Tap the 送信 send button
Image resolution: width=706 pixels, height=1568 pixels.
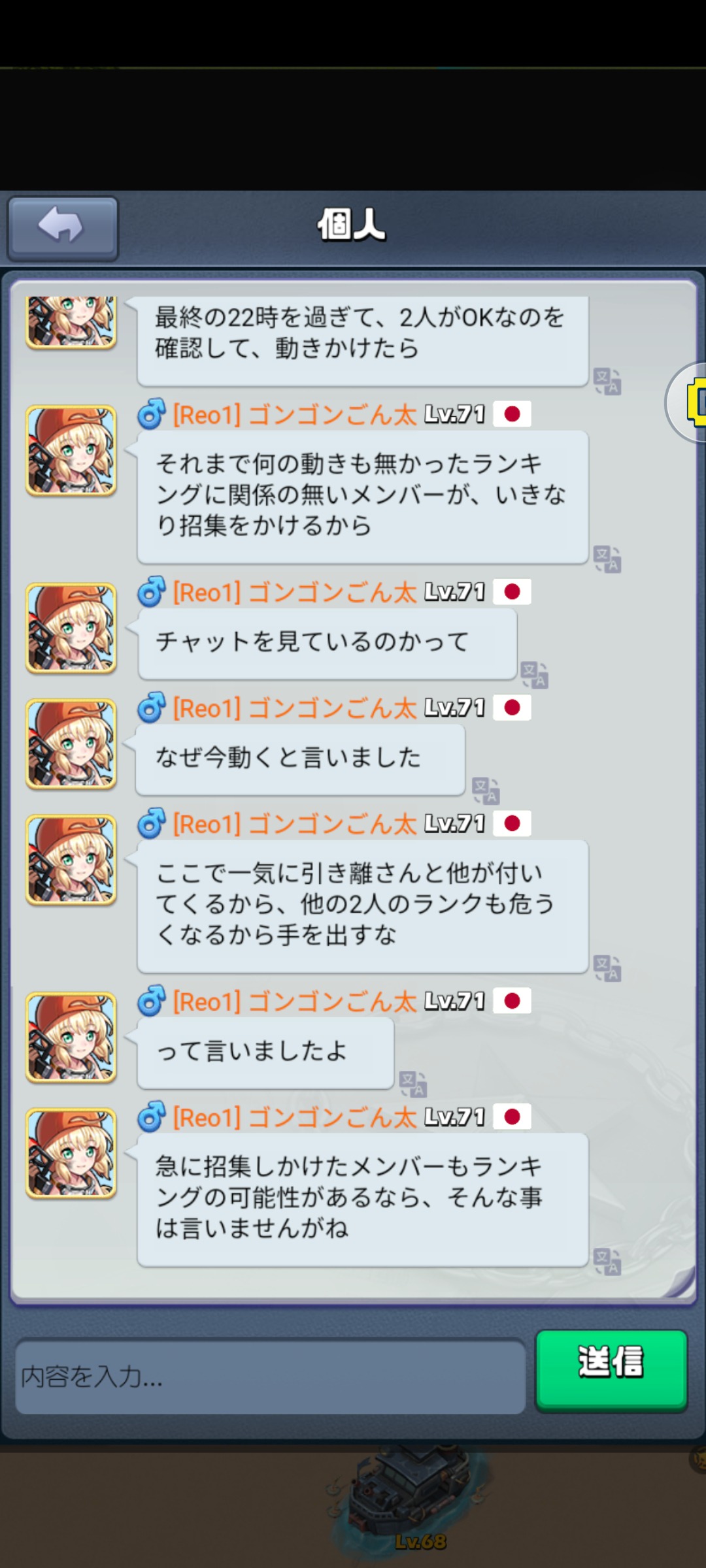point(611,1369)
